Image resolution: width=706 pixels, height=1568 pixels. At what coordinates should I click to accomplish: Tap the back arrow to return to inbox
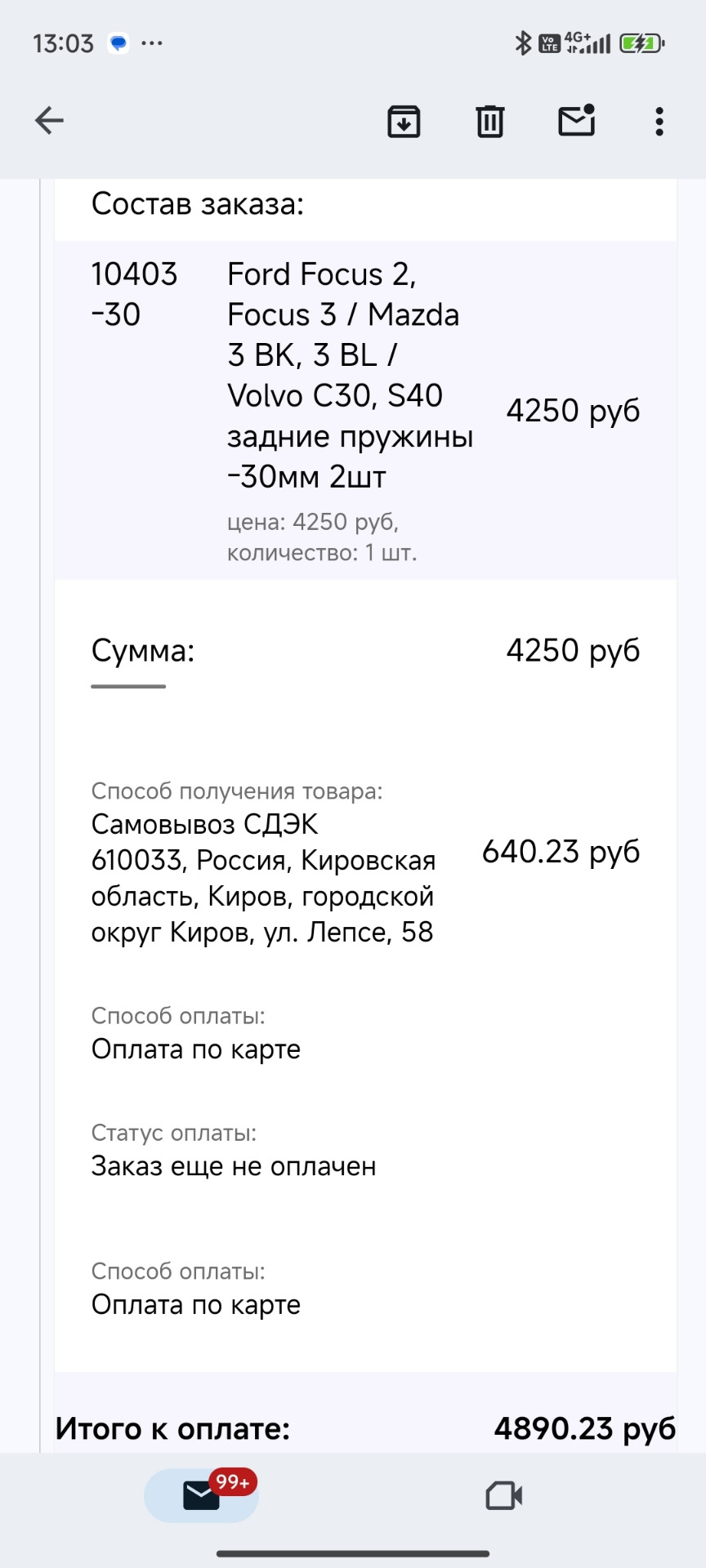49,120
